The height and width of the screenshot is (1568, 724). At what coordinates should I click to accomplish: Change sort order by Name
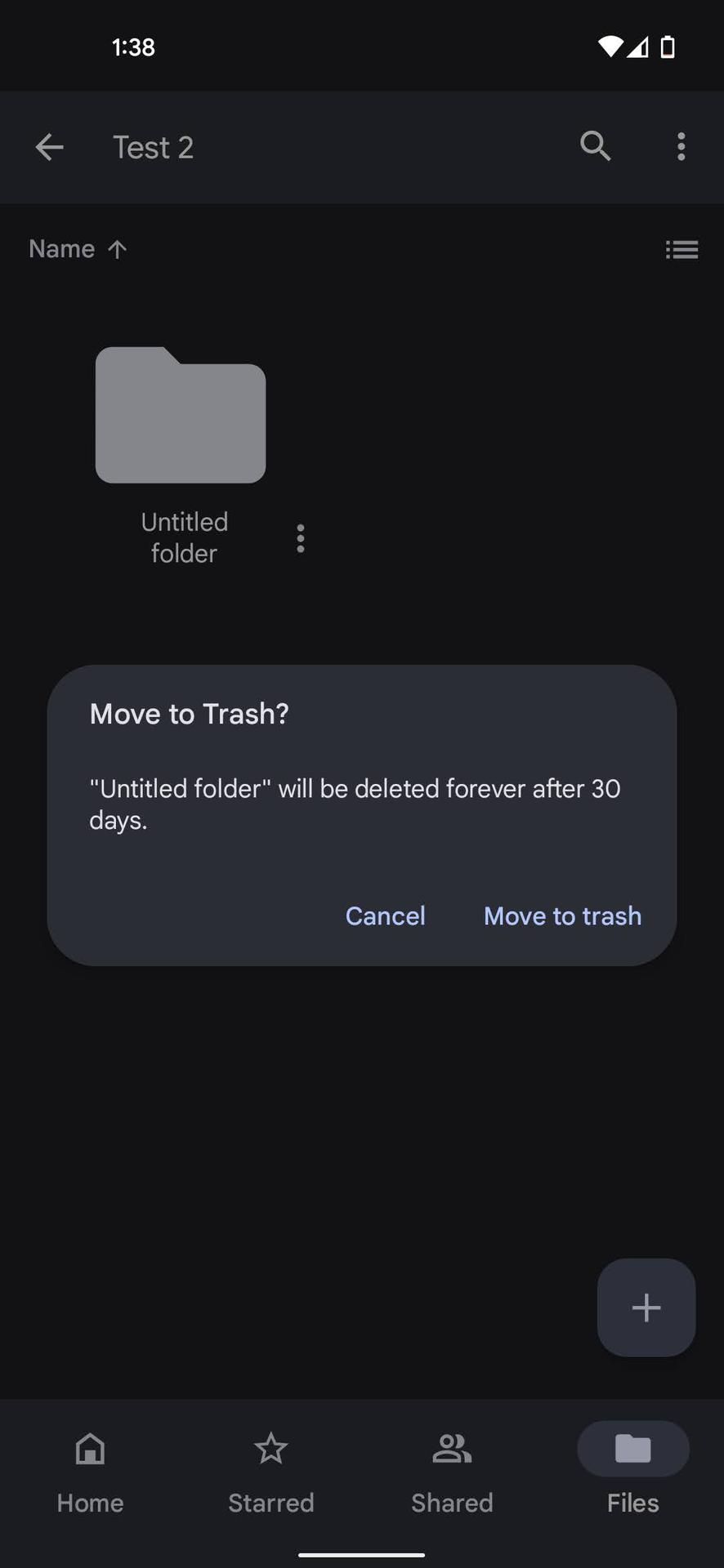click(x=78, y=249)
